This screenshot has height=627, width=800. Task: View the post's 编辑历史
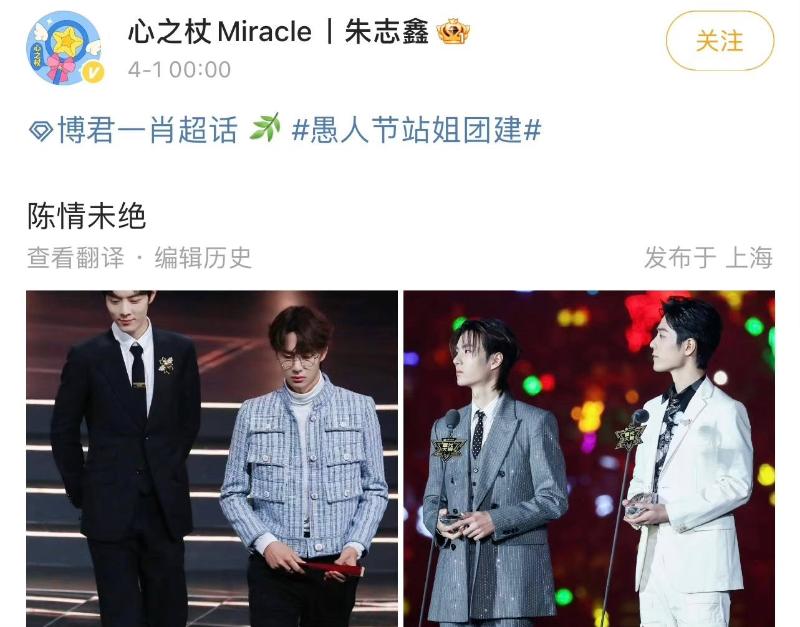[203, 257]
